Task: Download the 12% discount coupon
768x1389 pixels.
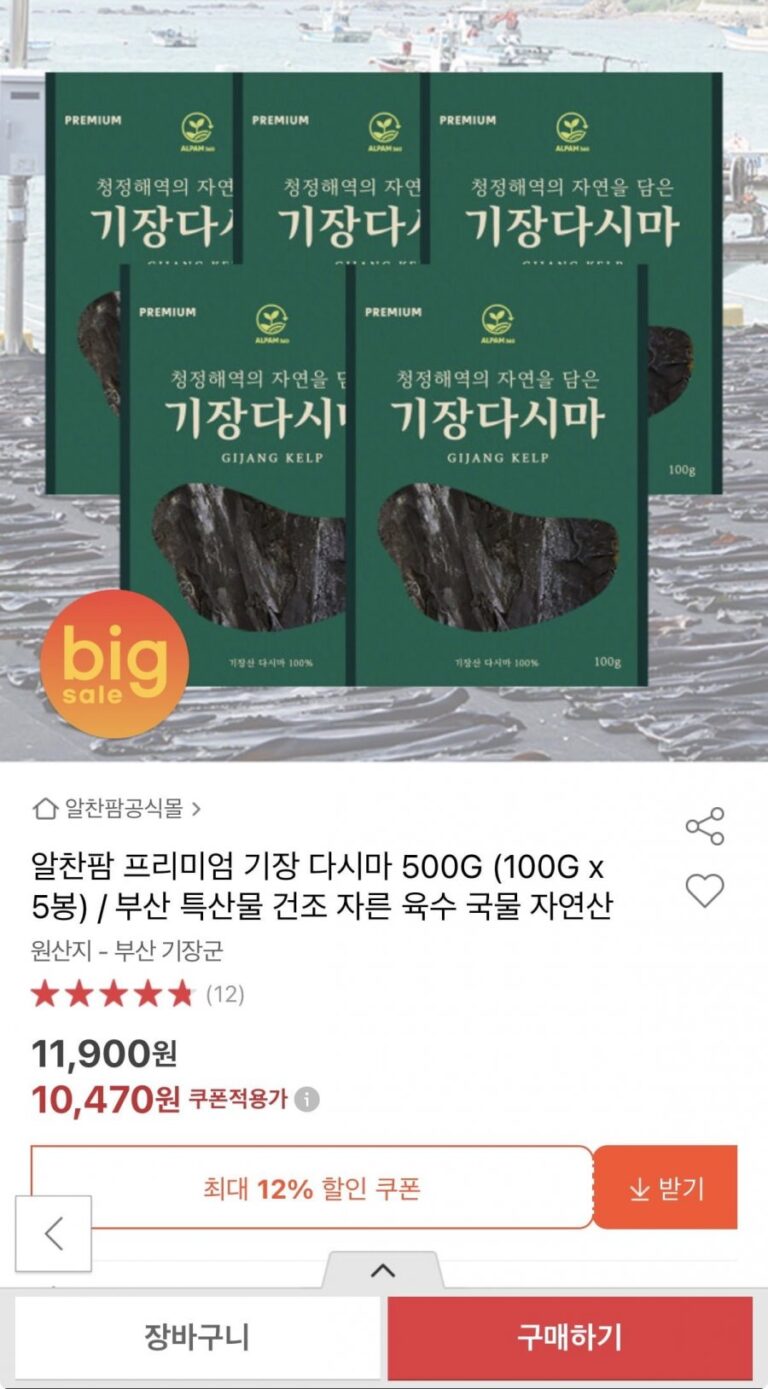Action: [x=665, y=1188]
